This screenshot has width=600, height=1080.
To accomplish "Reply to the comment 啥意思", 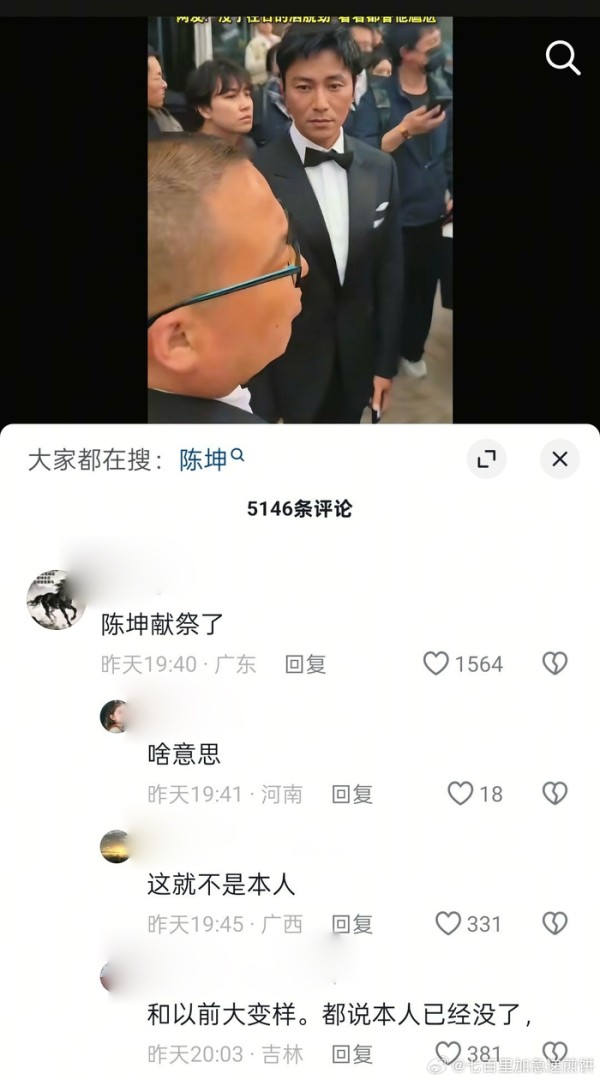I will click(x=352, y=794).
